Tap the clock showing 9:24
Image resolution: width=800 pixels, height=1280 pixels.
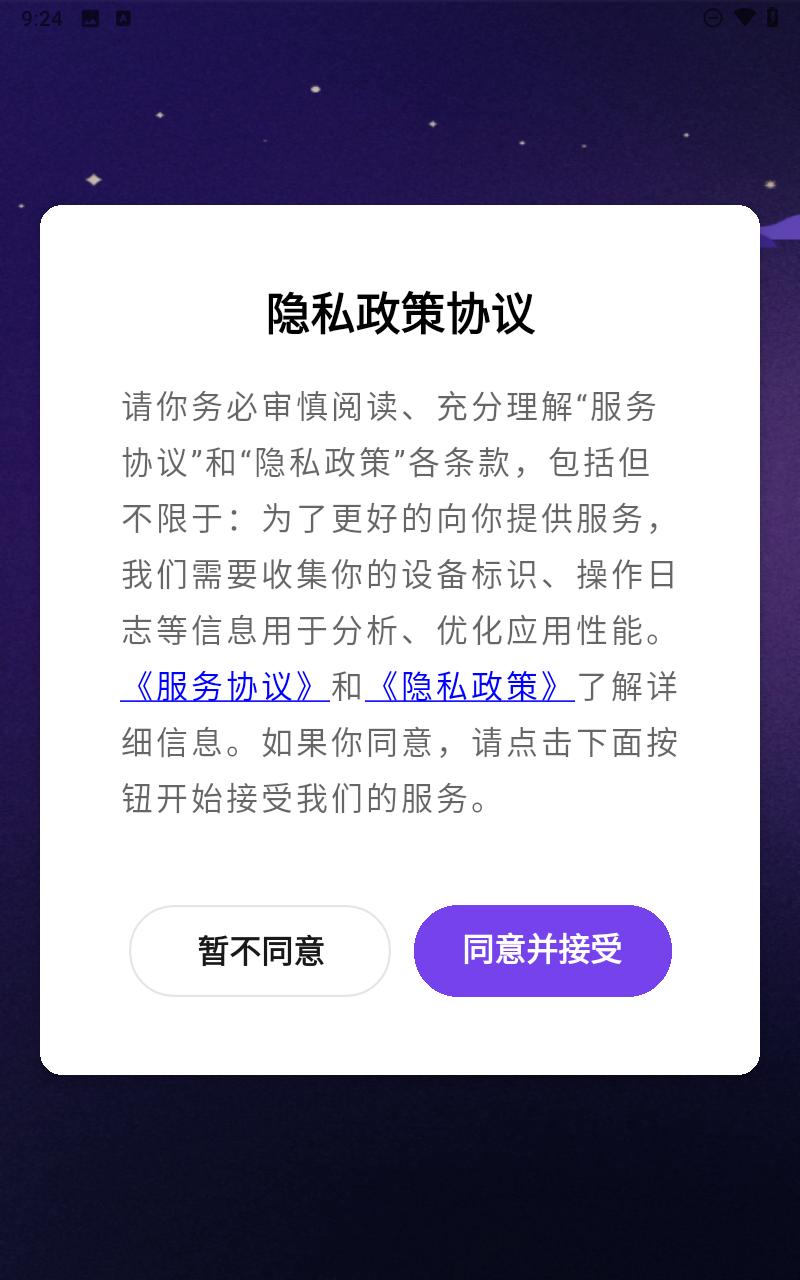pyautogui.click(x=40, y=16)
